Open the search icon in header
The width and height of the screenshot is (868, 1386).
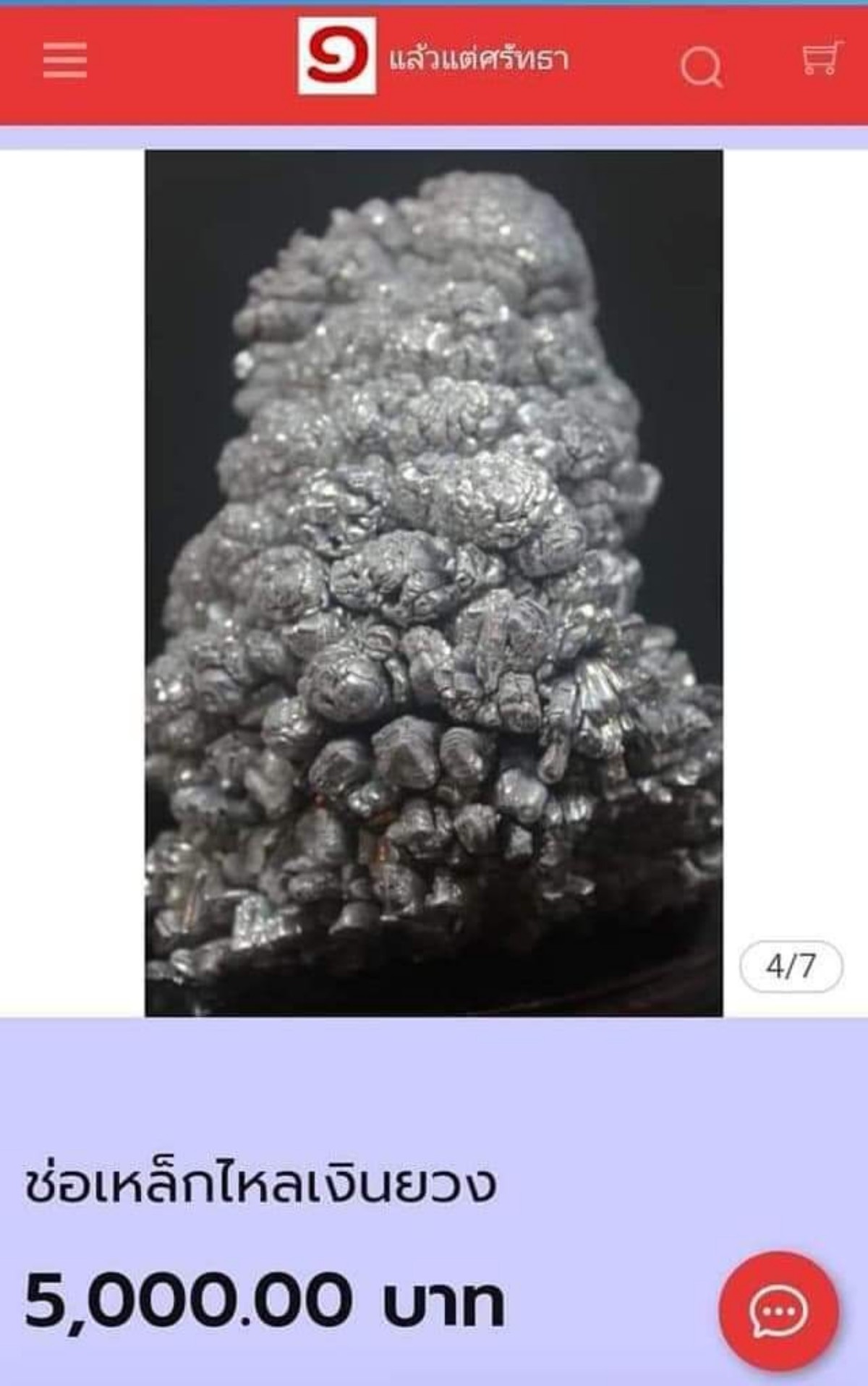point(700,67)
